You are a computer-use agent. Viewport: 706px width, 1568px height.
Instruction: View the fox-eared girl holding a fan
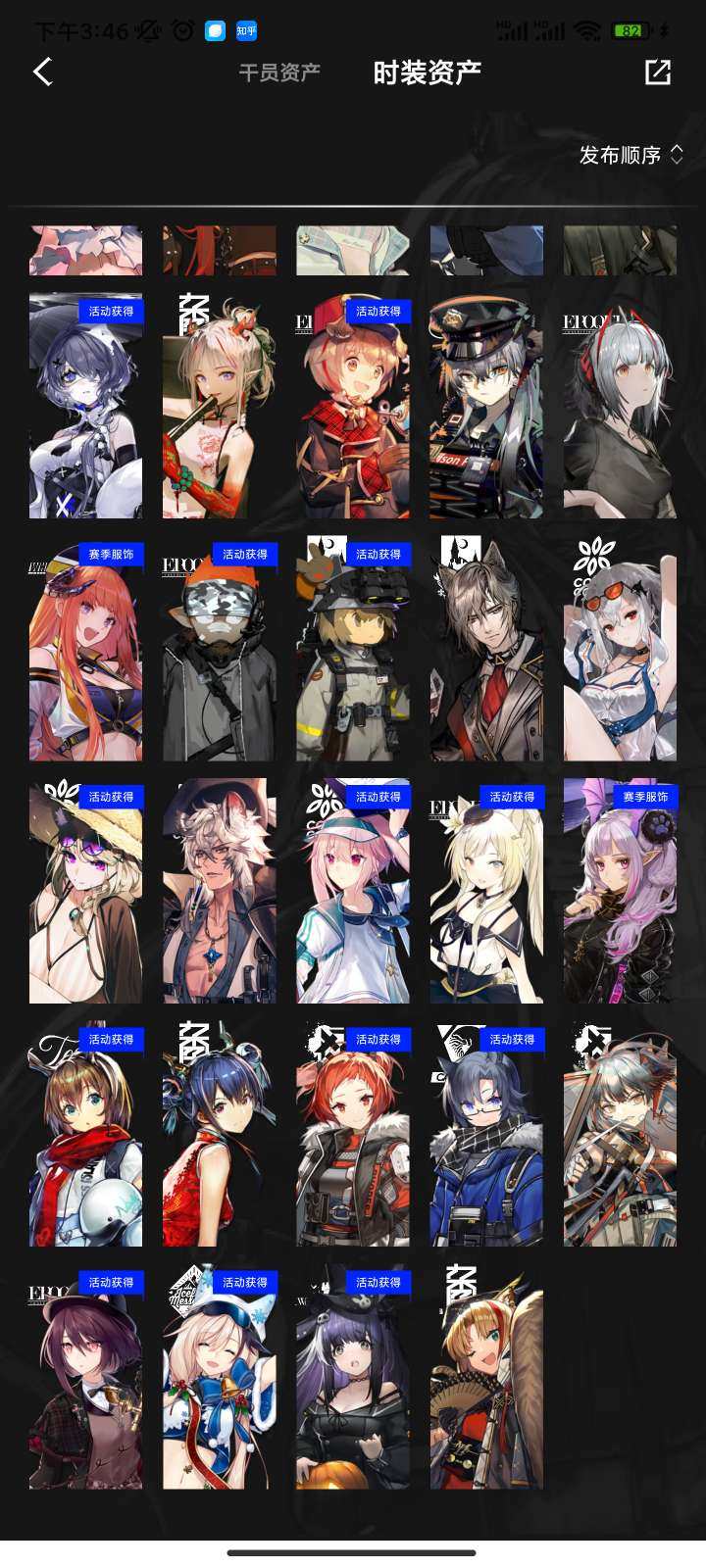tap(486, 1377)
